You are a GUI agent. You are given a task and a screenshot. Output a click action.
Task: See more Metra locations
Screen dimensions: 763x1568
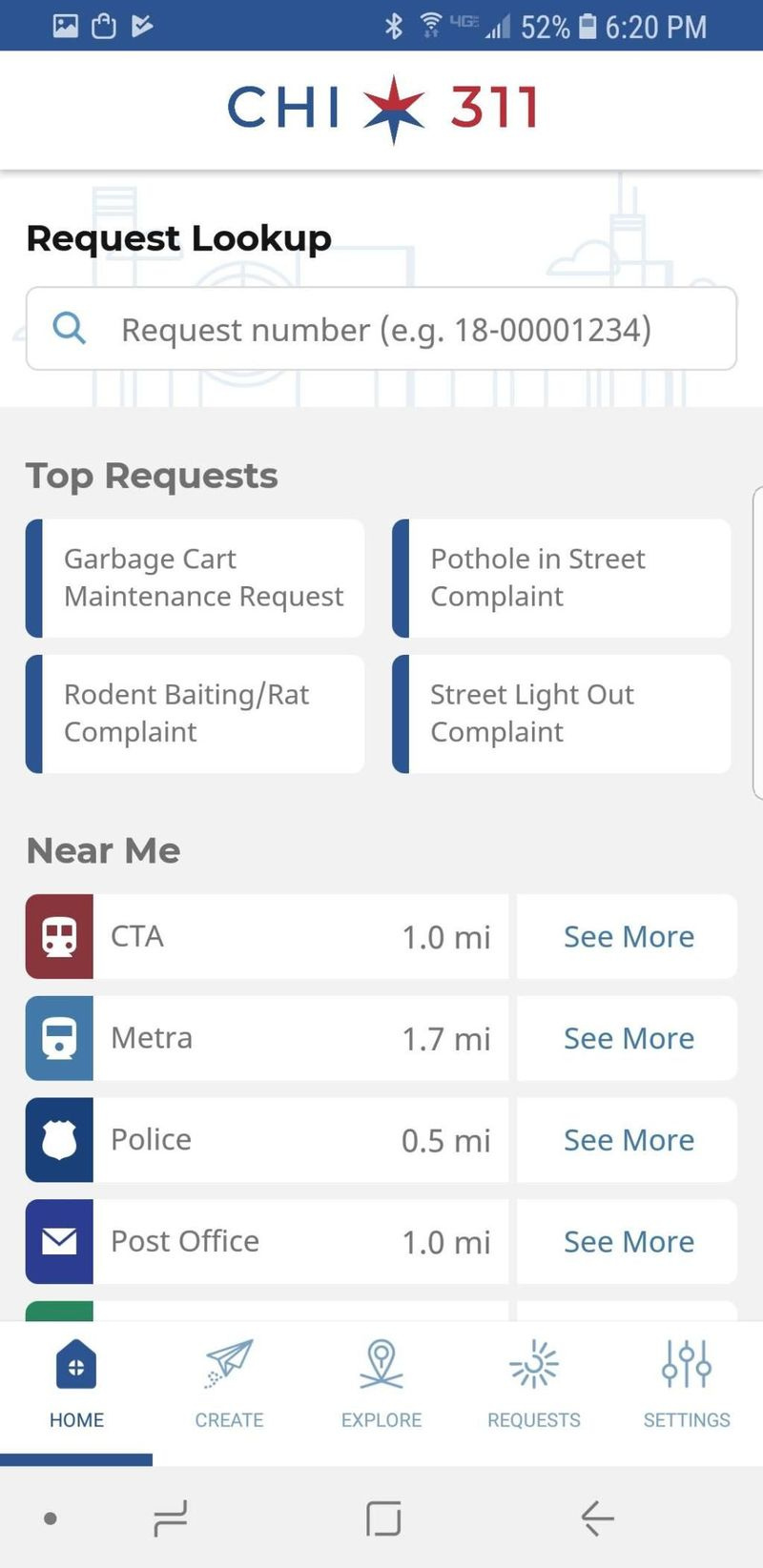click(628, 1038)
